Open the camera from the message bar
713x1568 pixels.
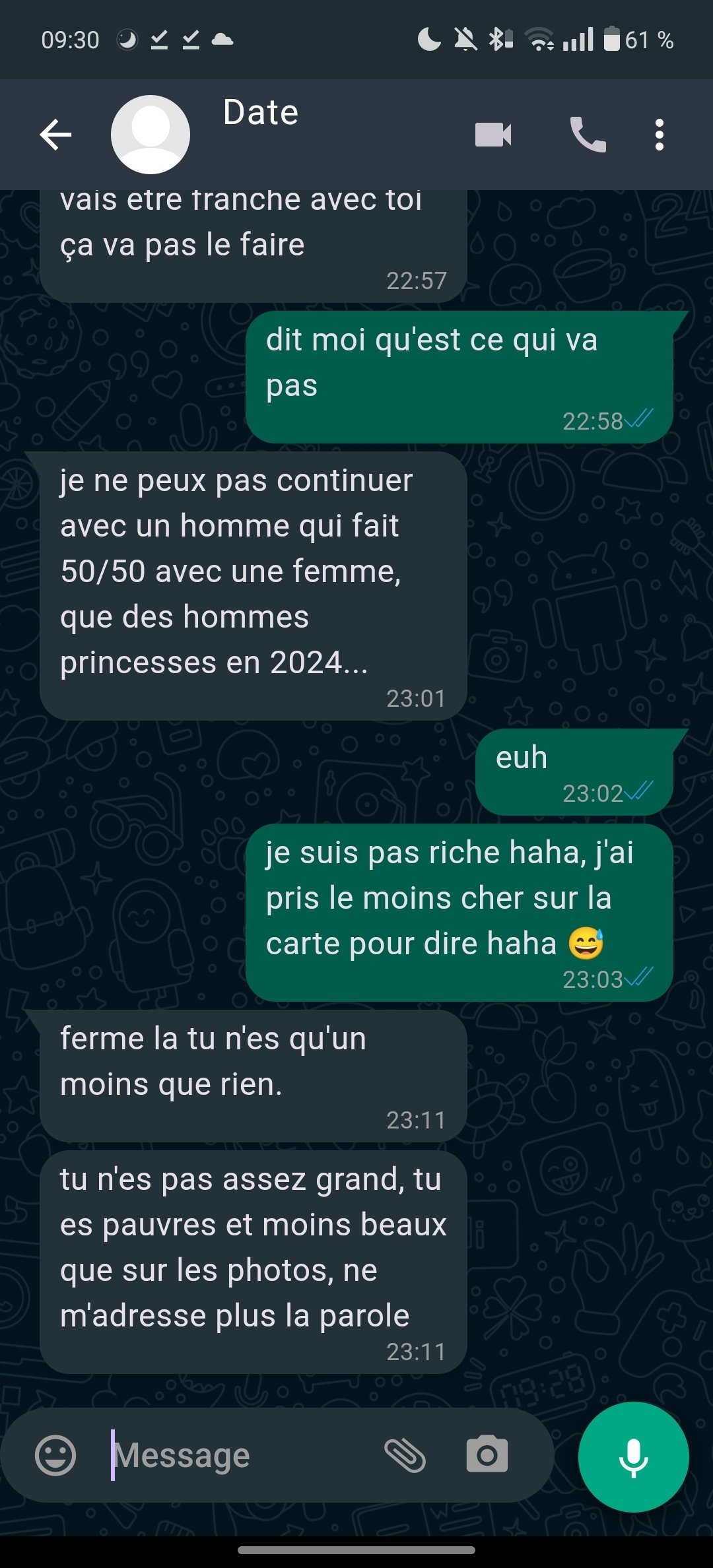(487, 1454)
